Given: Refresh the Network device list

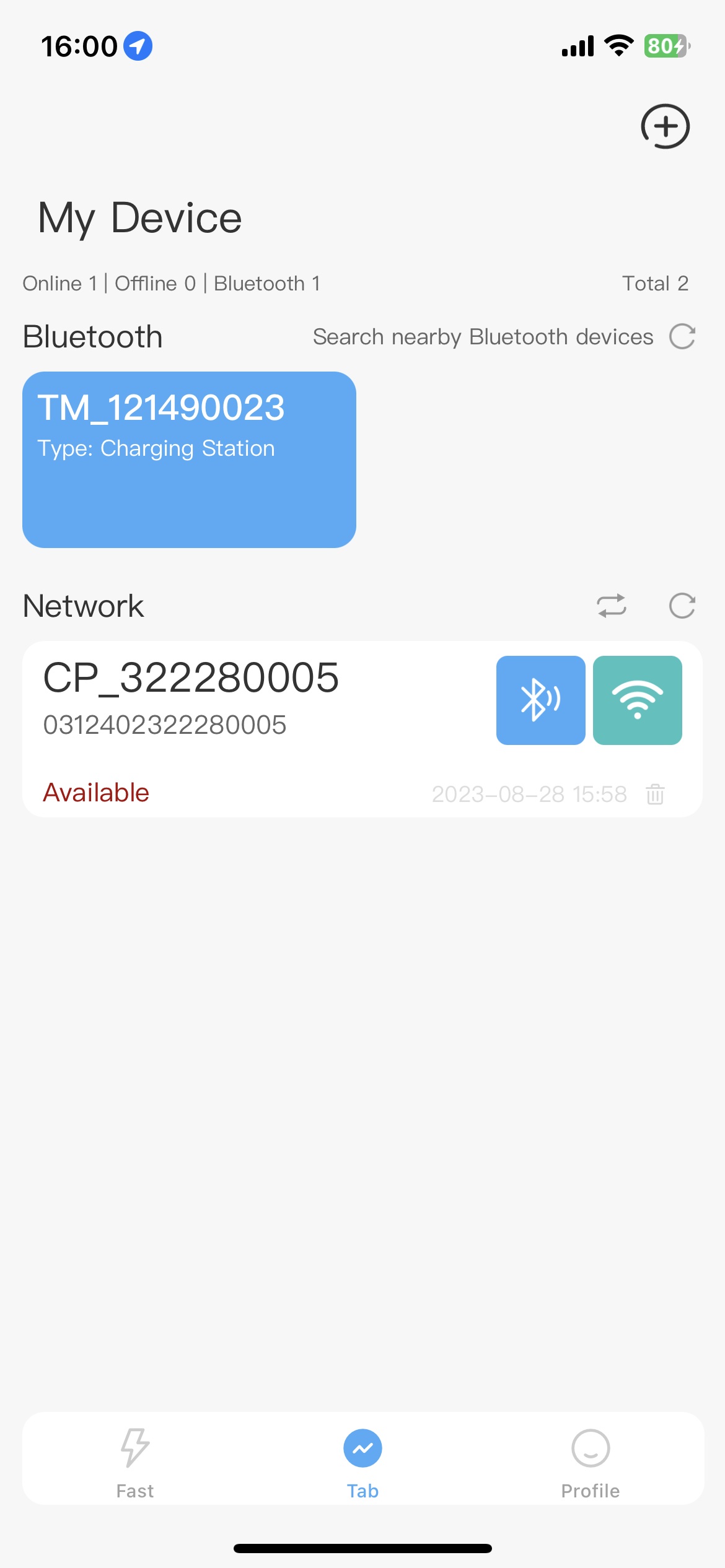Looking at the screenshot, I should click(682, 606).
